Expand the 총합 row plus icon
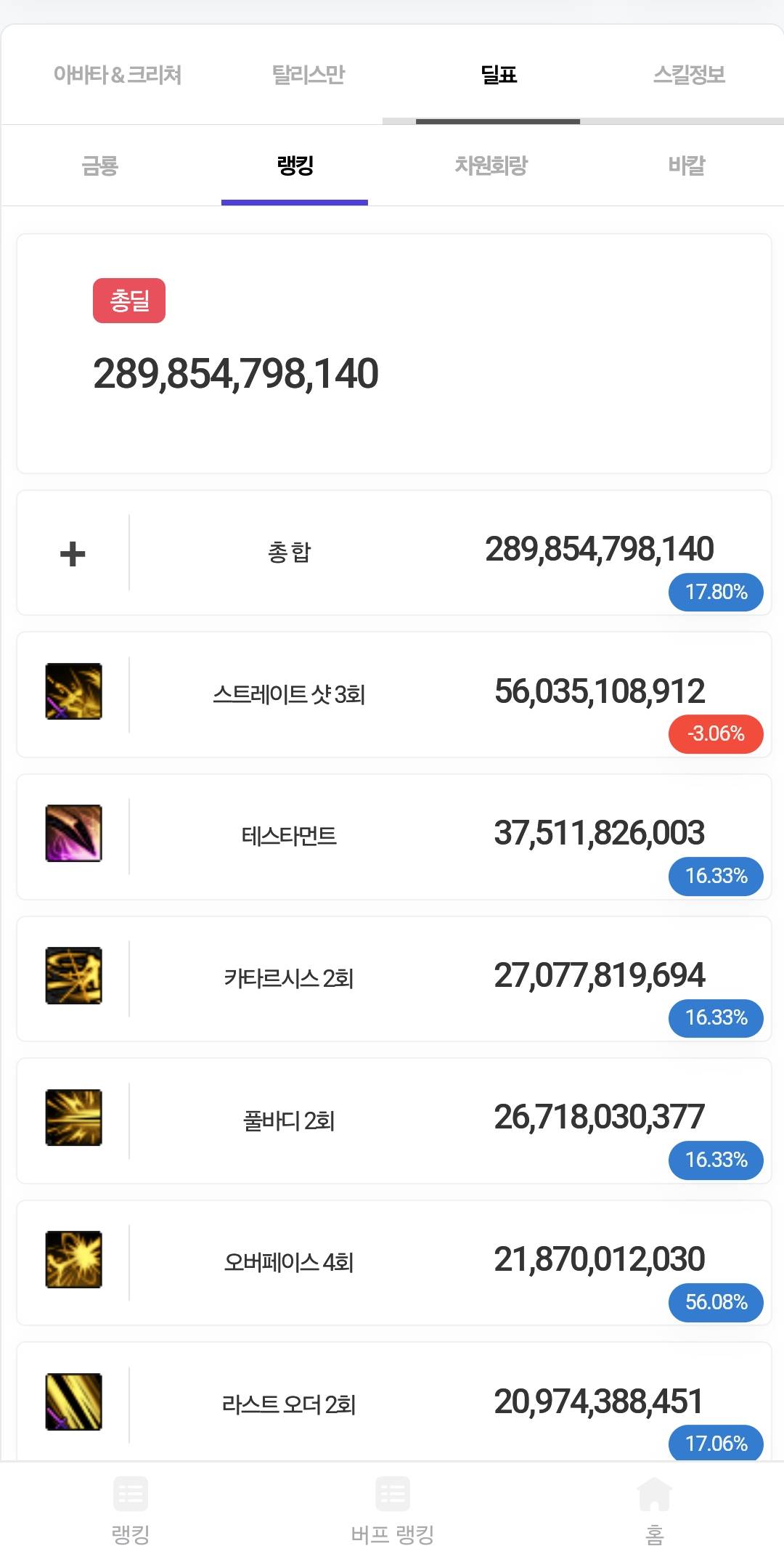Image resolution: width=784 pixels, height=1554 pixels. (73, 554)
